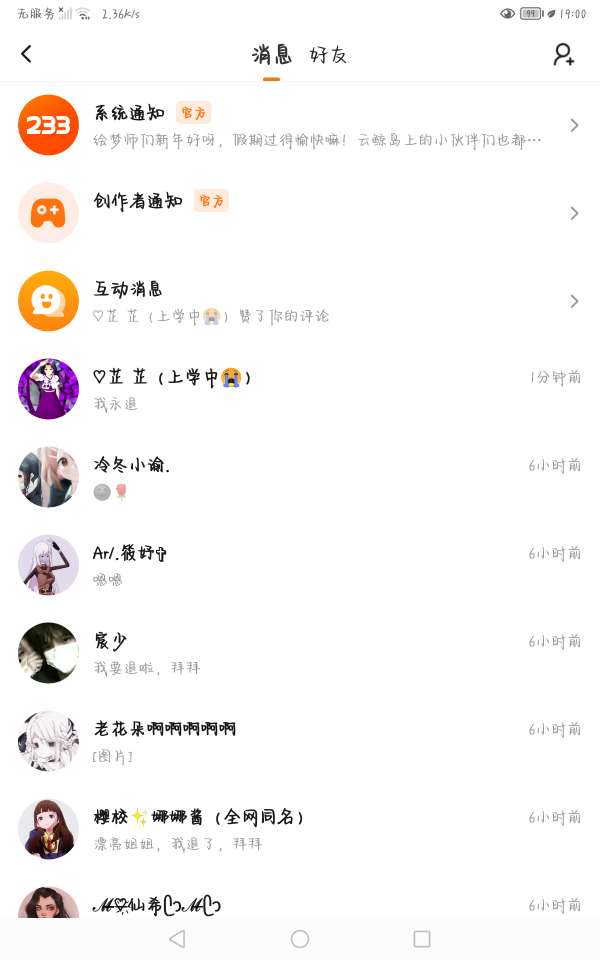600x960 pixels.
Task: Tap the add friend icon
Action: click(564, 54)
